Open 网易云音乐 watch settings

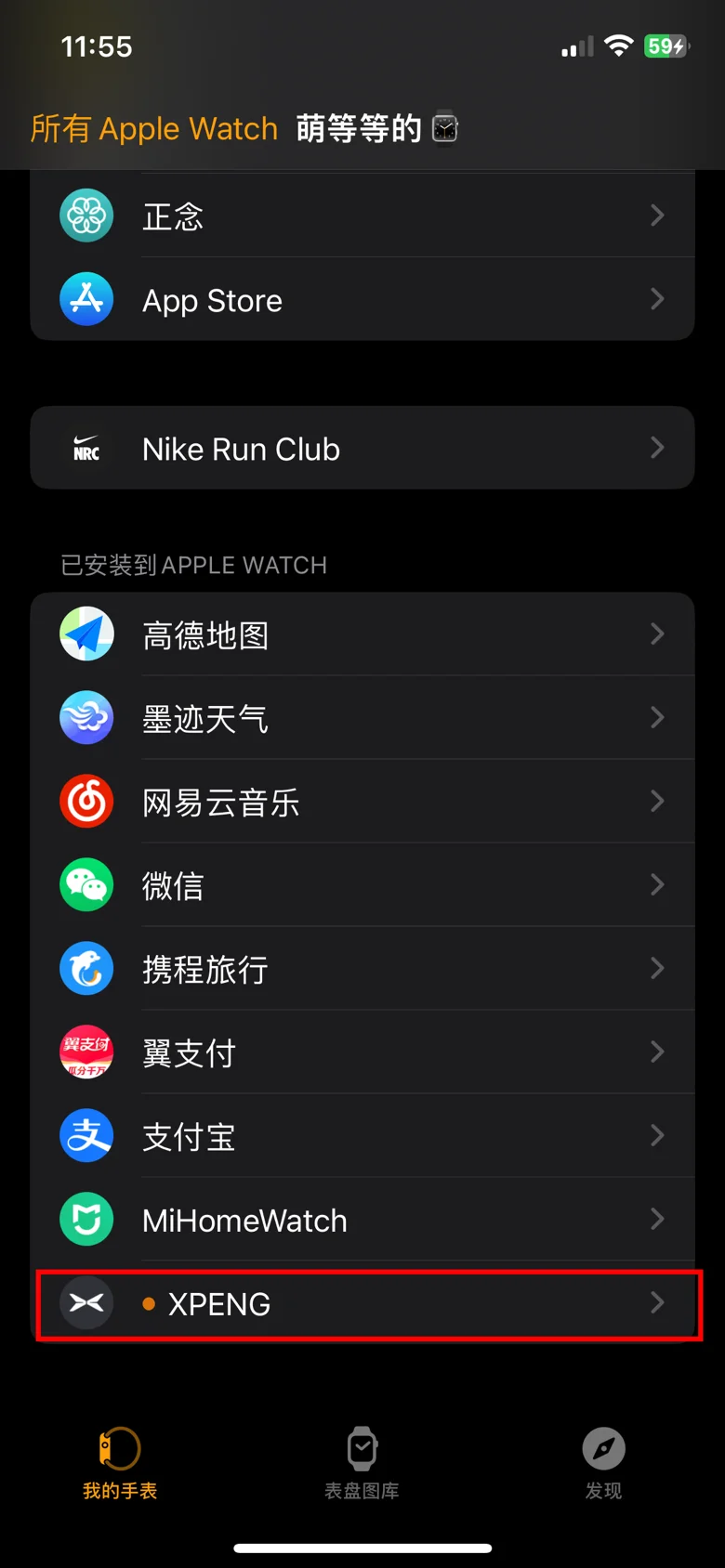coord(362,801)
